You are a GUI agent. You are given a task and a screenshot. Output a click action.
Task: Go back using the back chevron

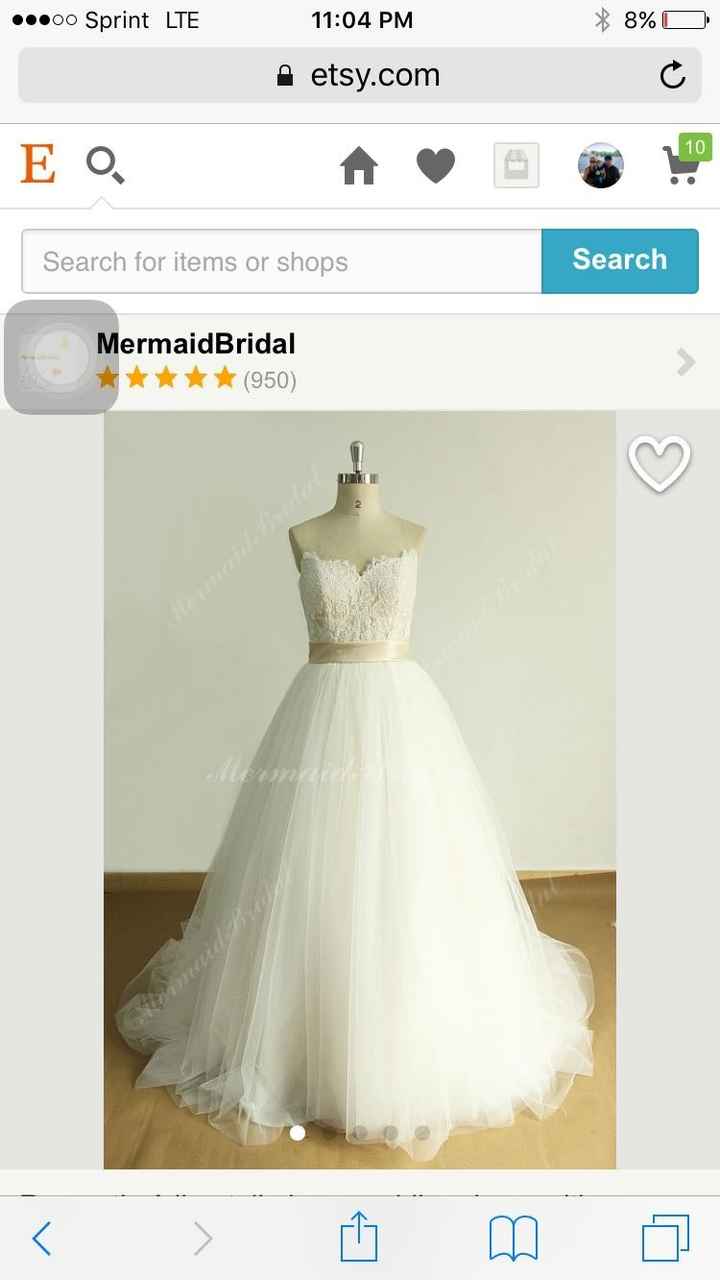(x=42, y=1237)
